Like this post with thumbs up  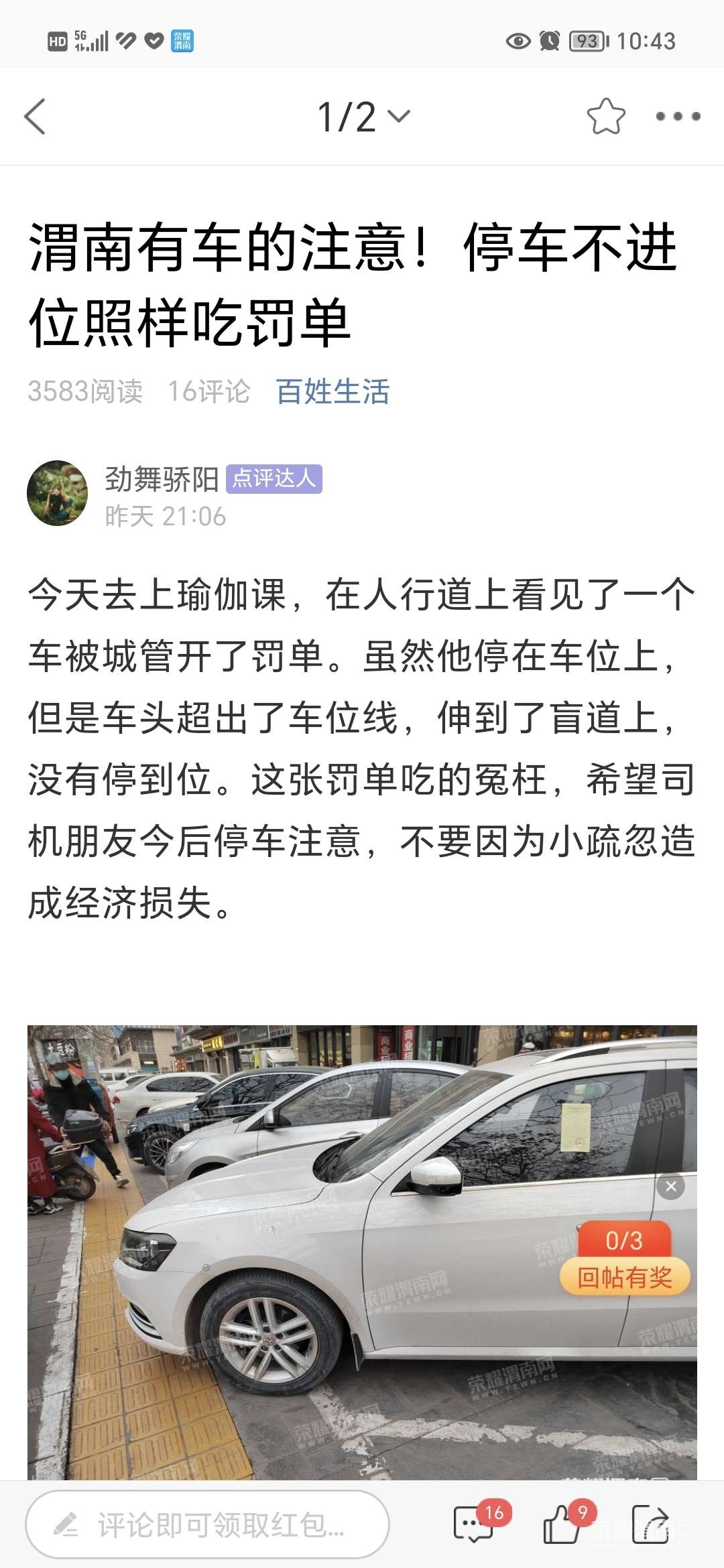click(x=563, y=1524)
